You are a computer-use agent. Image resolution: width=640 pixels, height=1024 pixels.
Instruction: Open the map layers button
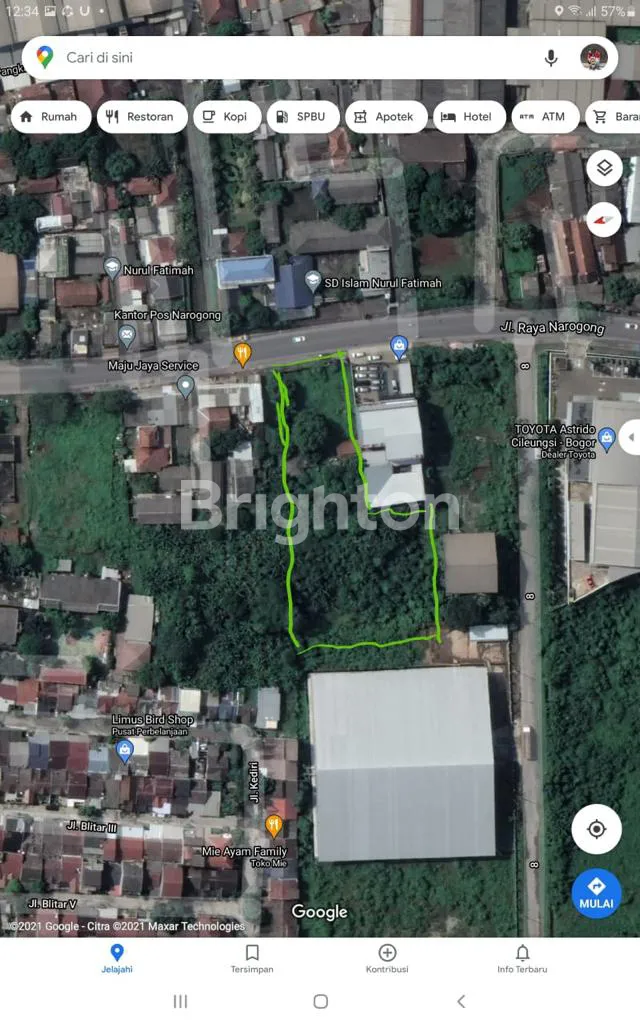pos(604,168)
